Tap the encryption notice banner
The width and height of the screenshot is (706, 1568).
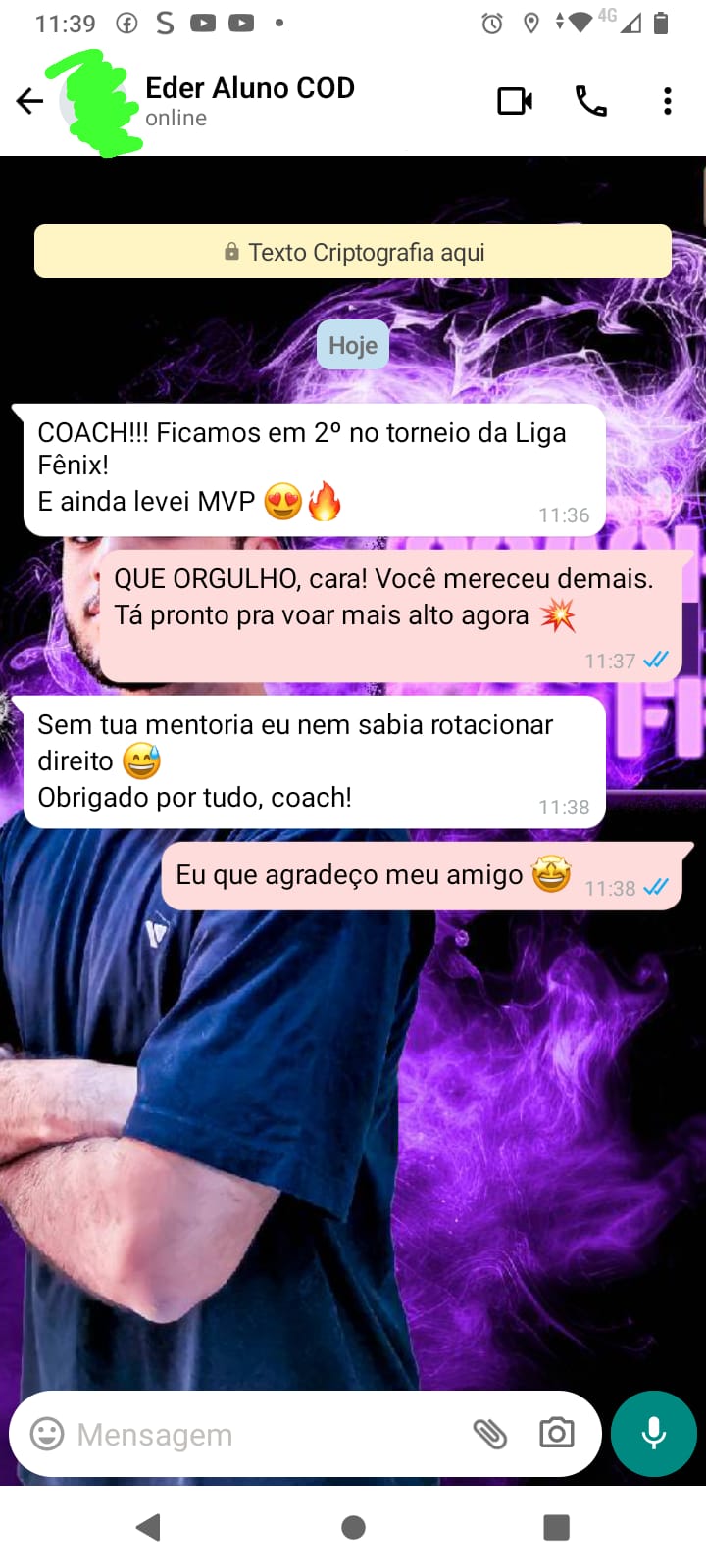tap(353, 251)
